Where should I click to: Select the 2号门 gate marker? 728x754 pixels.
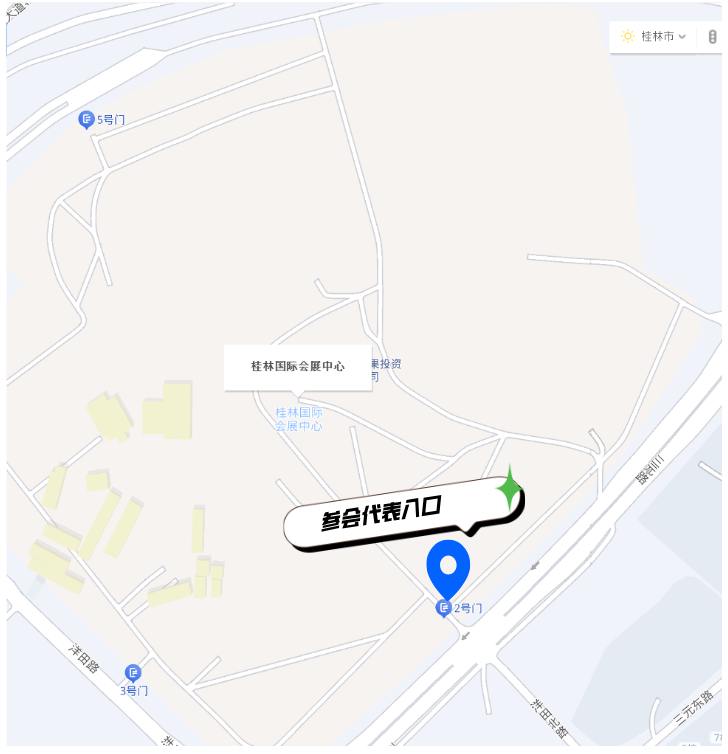coord(444,607)
